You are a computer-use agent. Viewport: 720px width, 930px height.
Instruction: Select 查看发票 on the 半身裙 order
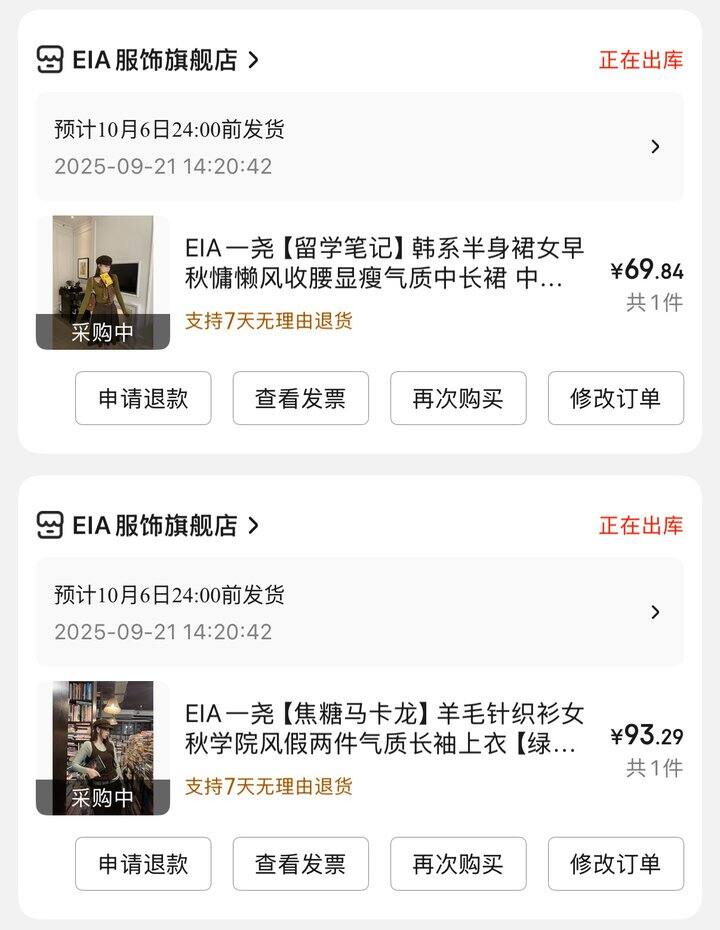click(x=300, y=398)
